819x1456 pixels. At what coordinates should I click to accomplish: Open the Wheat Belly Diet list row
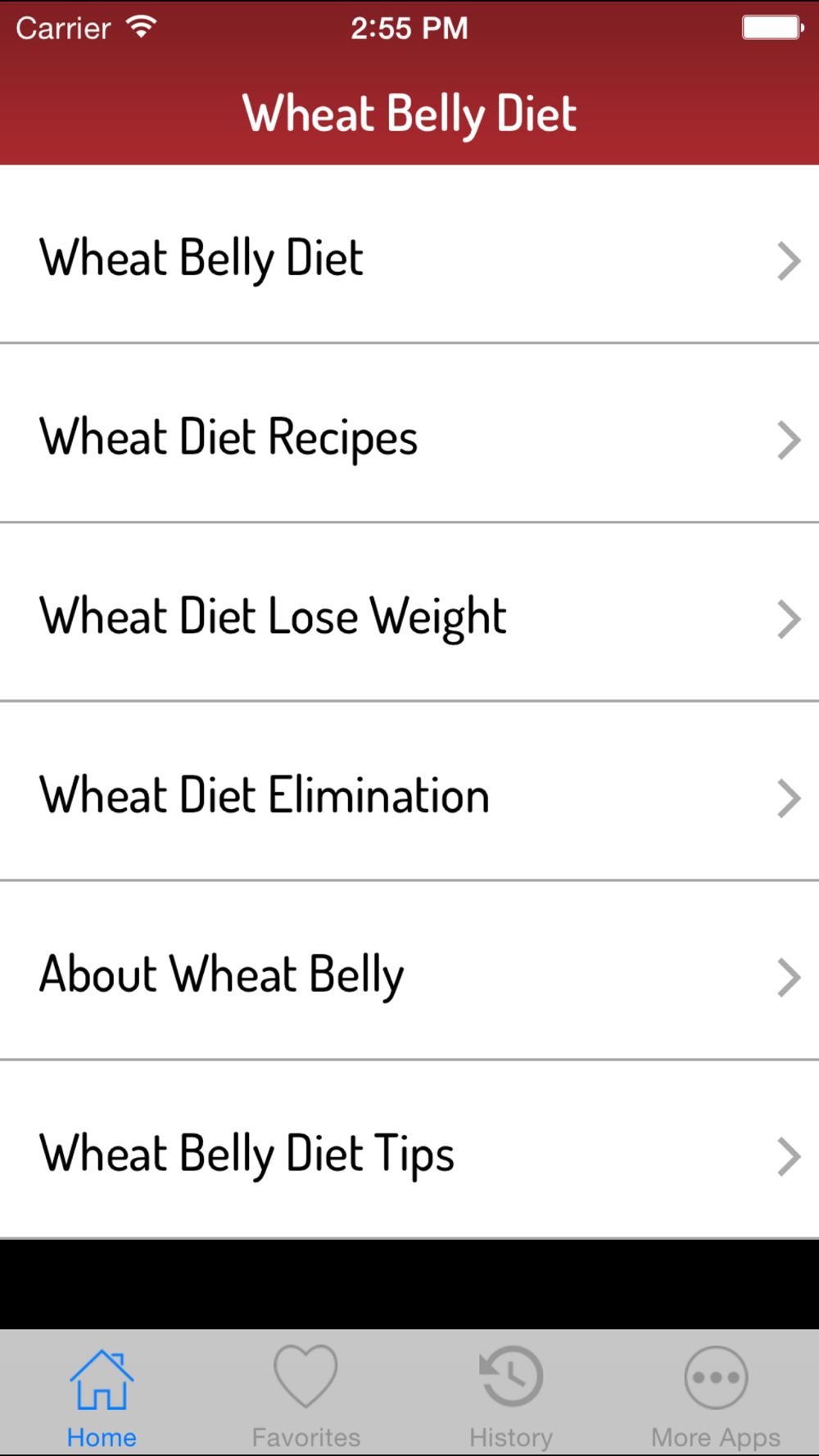[x=409, y=259]
